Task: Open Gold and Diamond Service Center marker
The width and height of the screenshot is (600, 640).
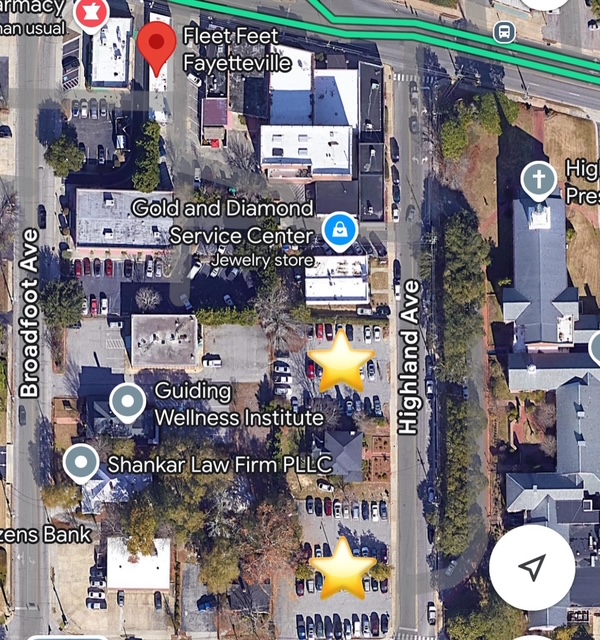Action: tap(340, 232)
